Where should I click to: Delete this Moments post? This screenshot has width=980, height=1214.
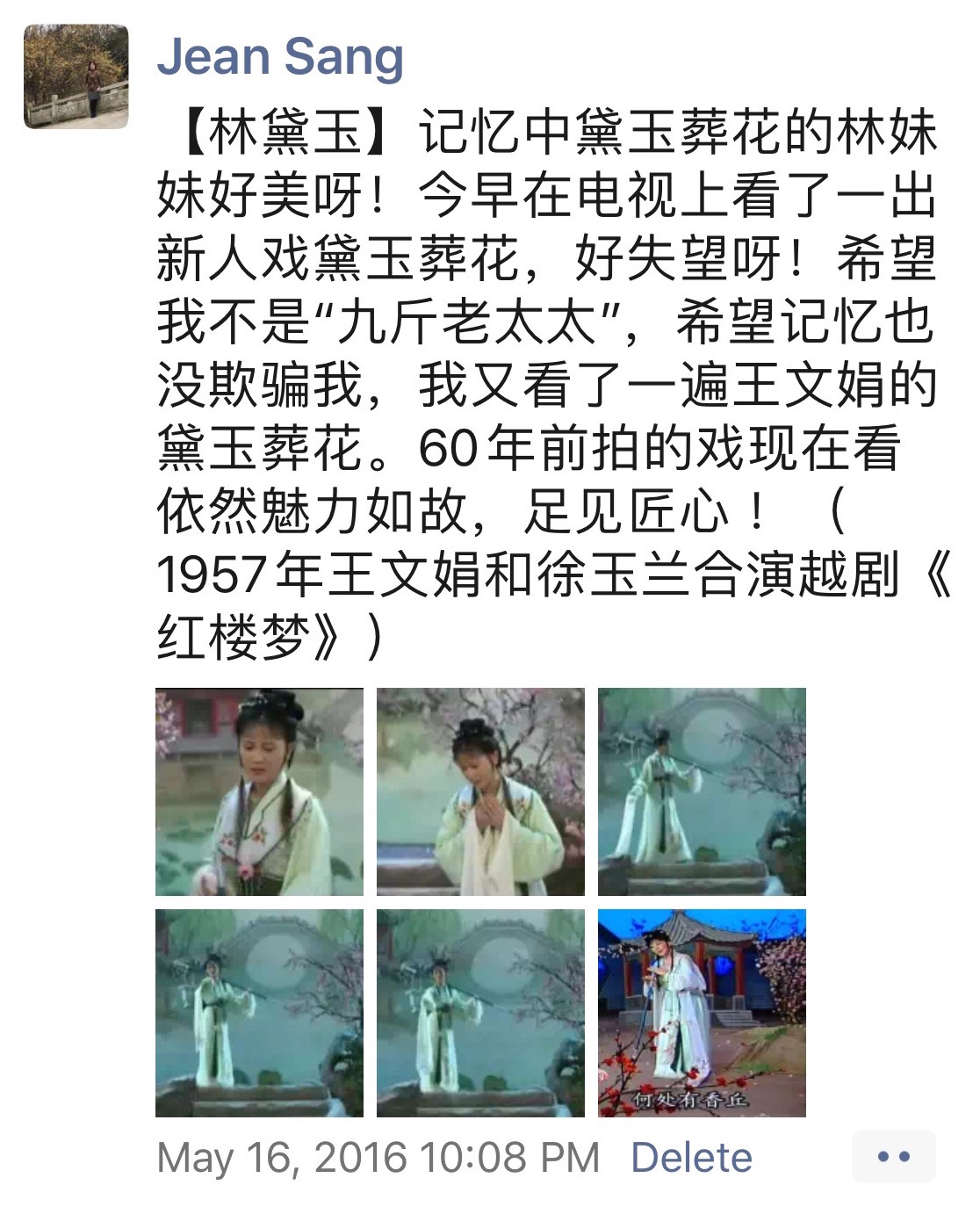pyautogui.click(x=691, y=1157)
